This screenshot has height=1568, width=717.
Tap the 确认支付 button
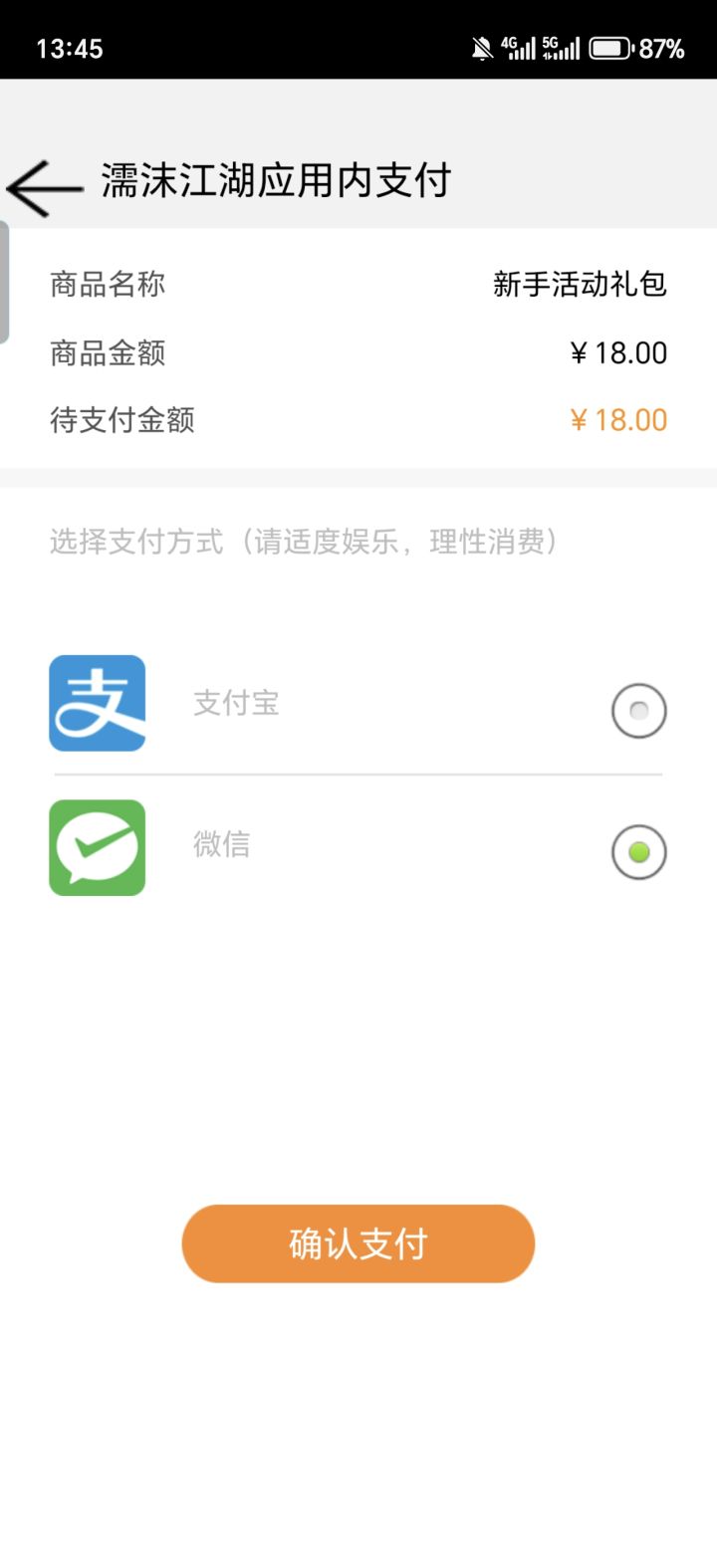(x=358, y=1243)
